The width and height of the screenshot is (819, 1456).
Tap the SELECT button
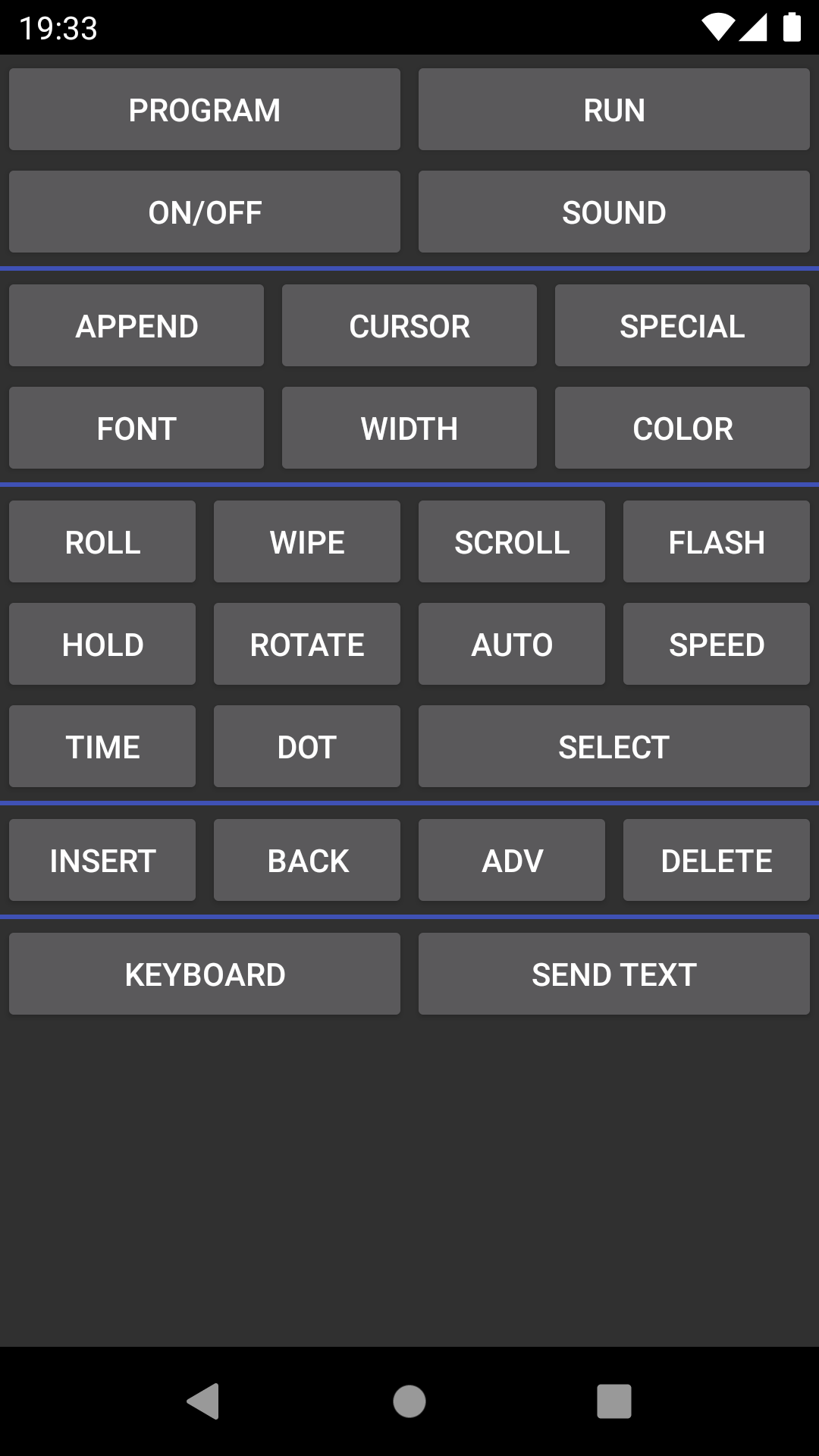[x=614, y=746]
